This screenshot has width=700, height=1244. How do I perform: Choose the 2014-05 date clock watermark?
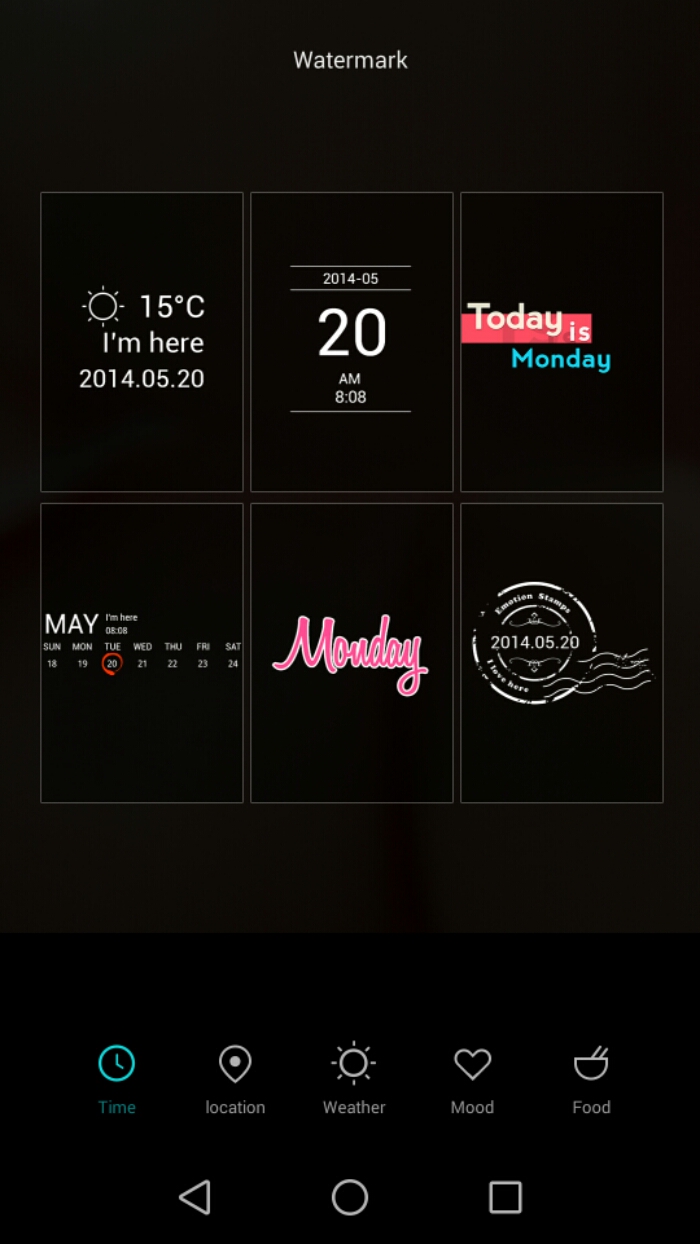click(351, 342)
